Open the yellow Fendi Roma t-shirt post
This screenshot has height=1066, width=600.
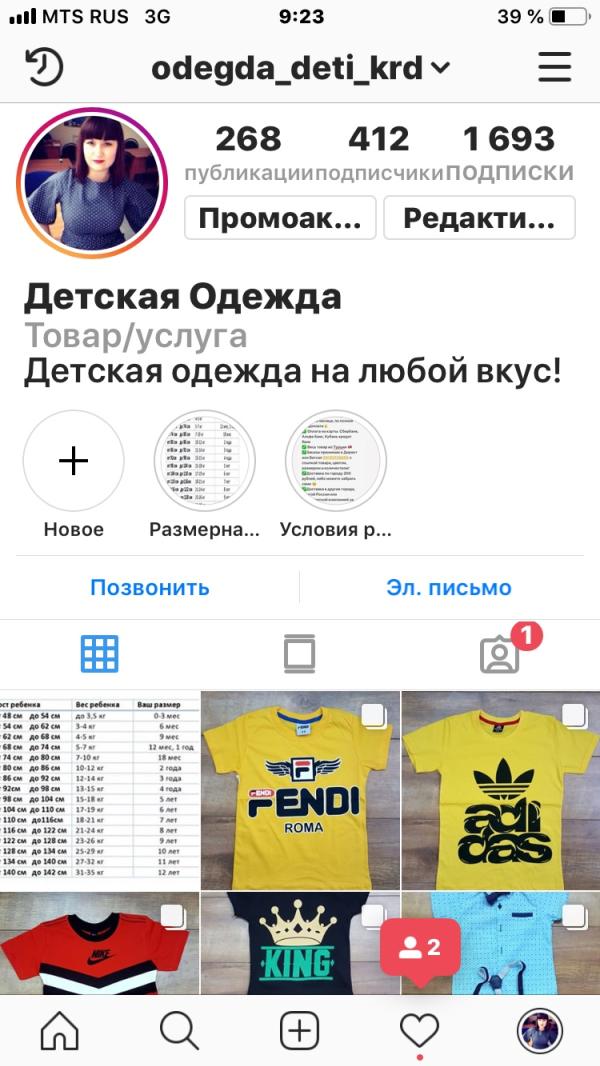[300, 790]
